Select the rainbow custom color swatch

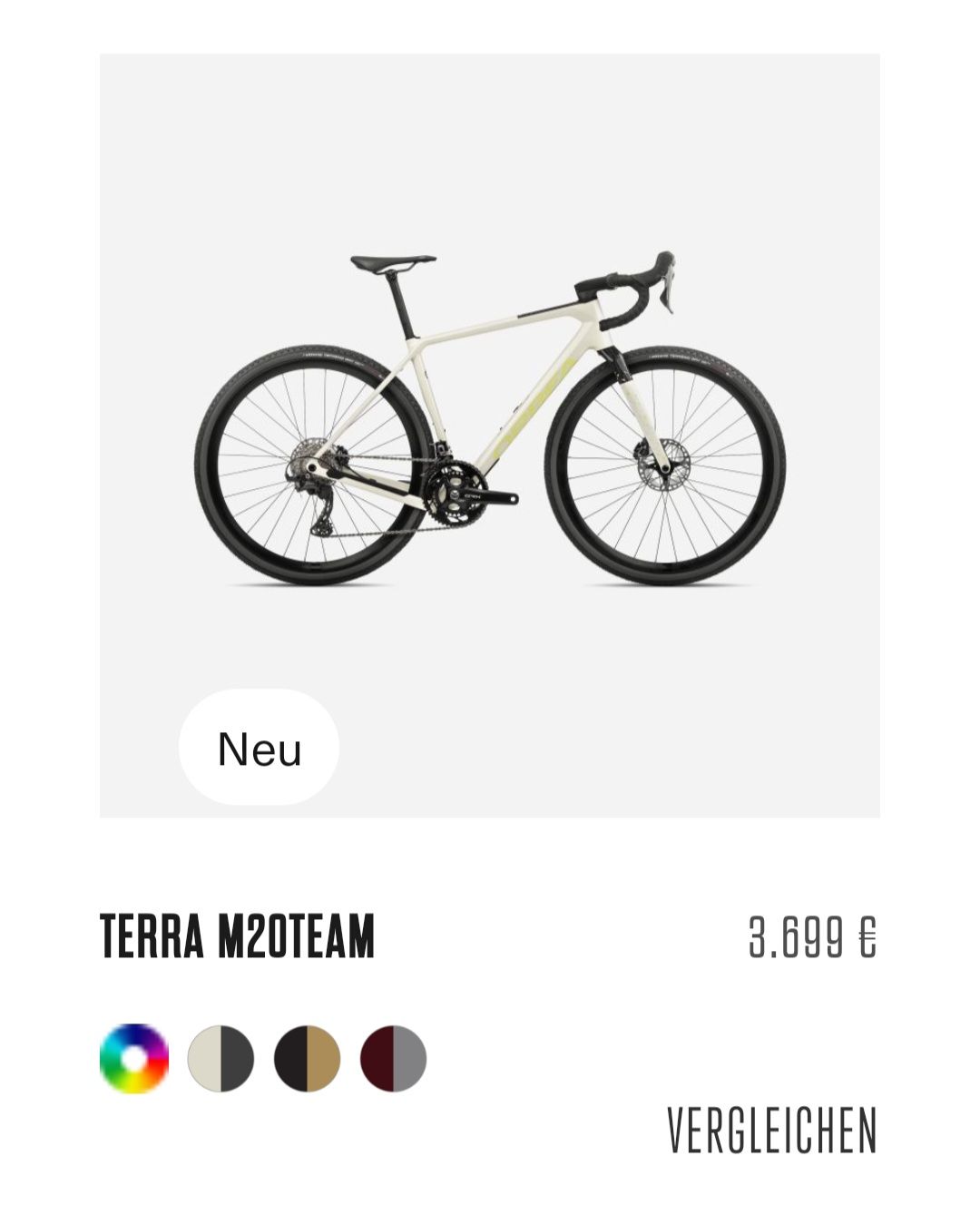coord(134,1058)
